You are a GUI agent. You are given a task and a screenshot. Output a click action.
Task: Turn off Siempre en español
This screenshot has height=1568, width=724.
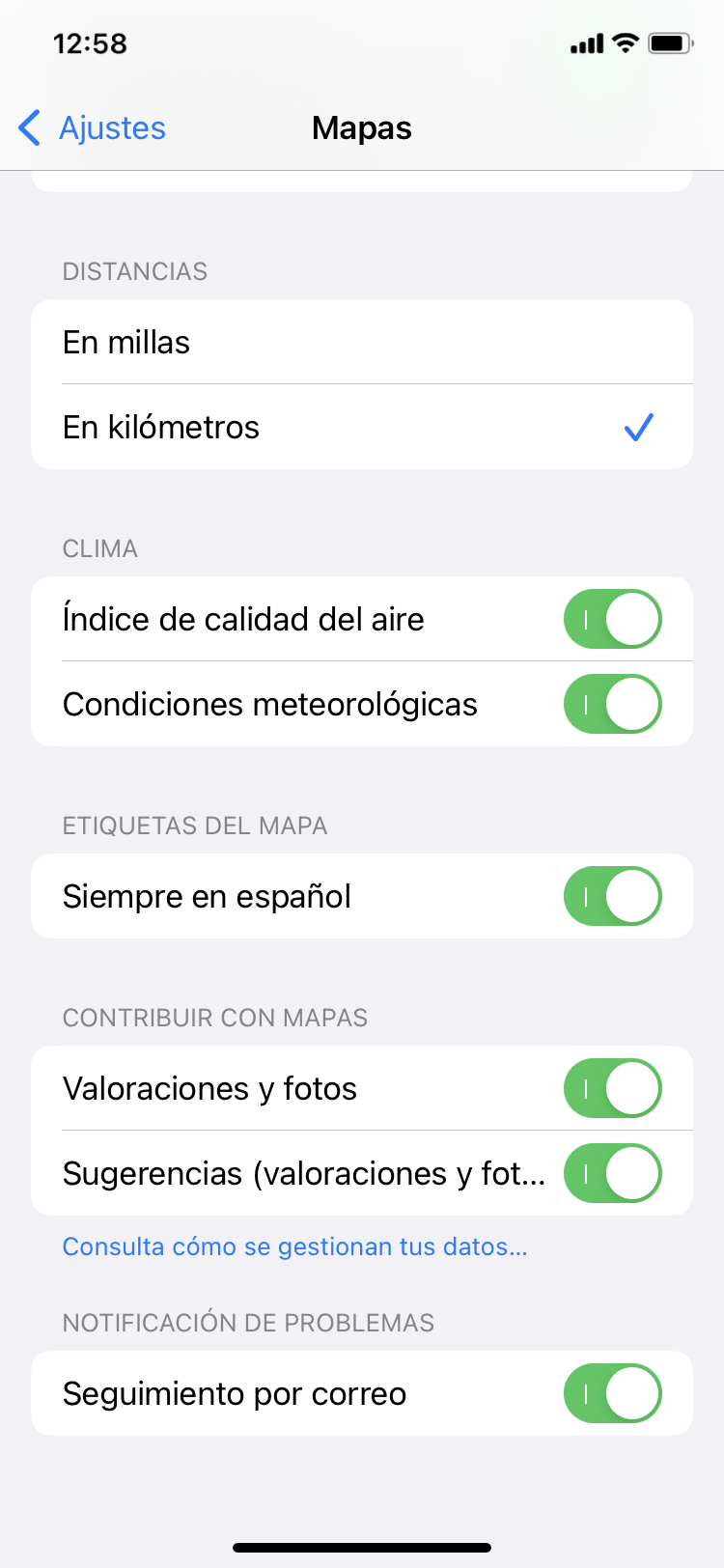tap(612, 896)
